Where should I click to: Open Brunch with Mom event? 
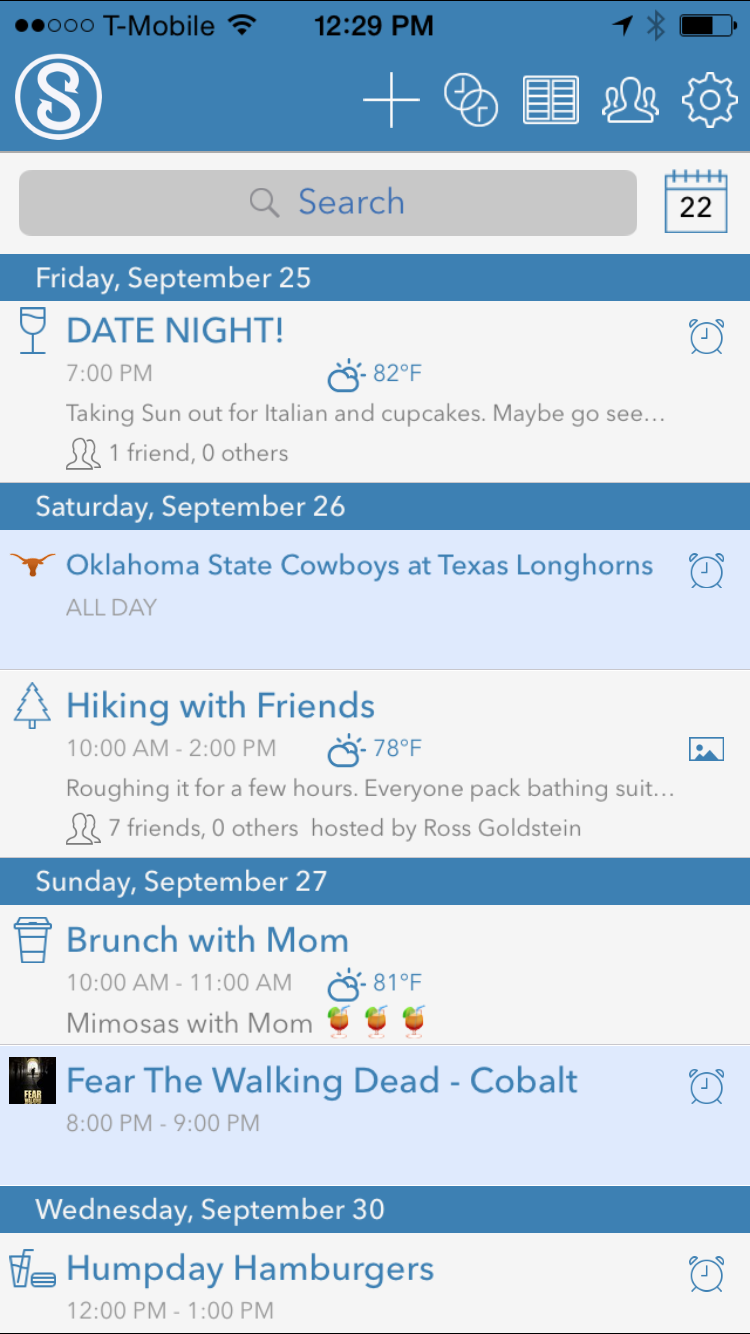tap(375, 975)
